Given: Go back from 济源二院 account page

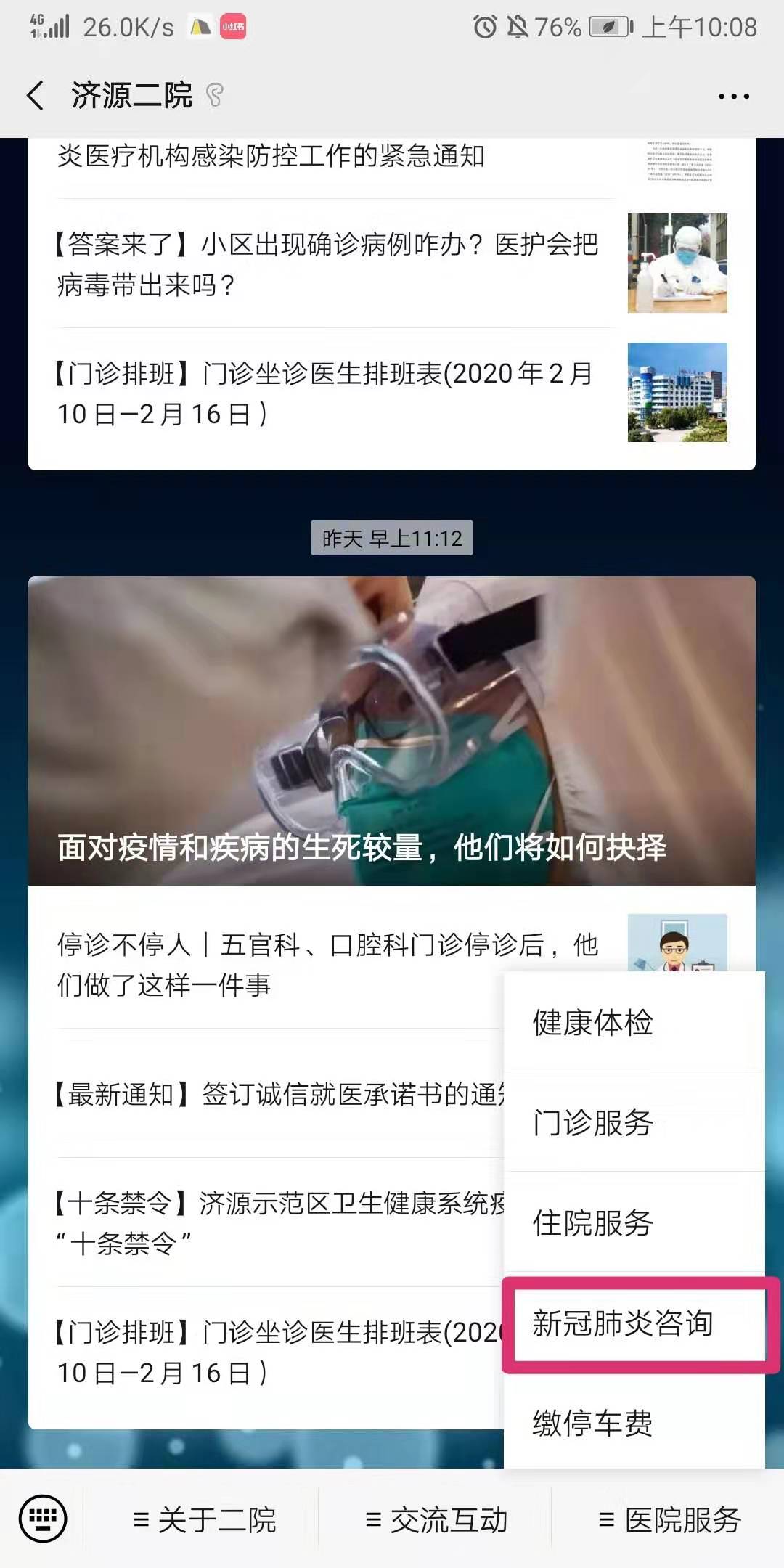Looking at the screenshot, I should click(x=35, y=96).
